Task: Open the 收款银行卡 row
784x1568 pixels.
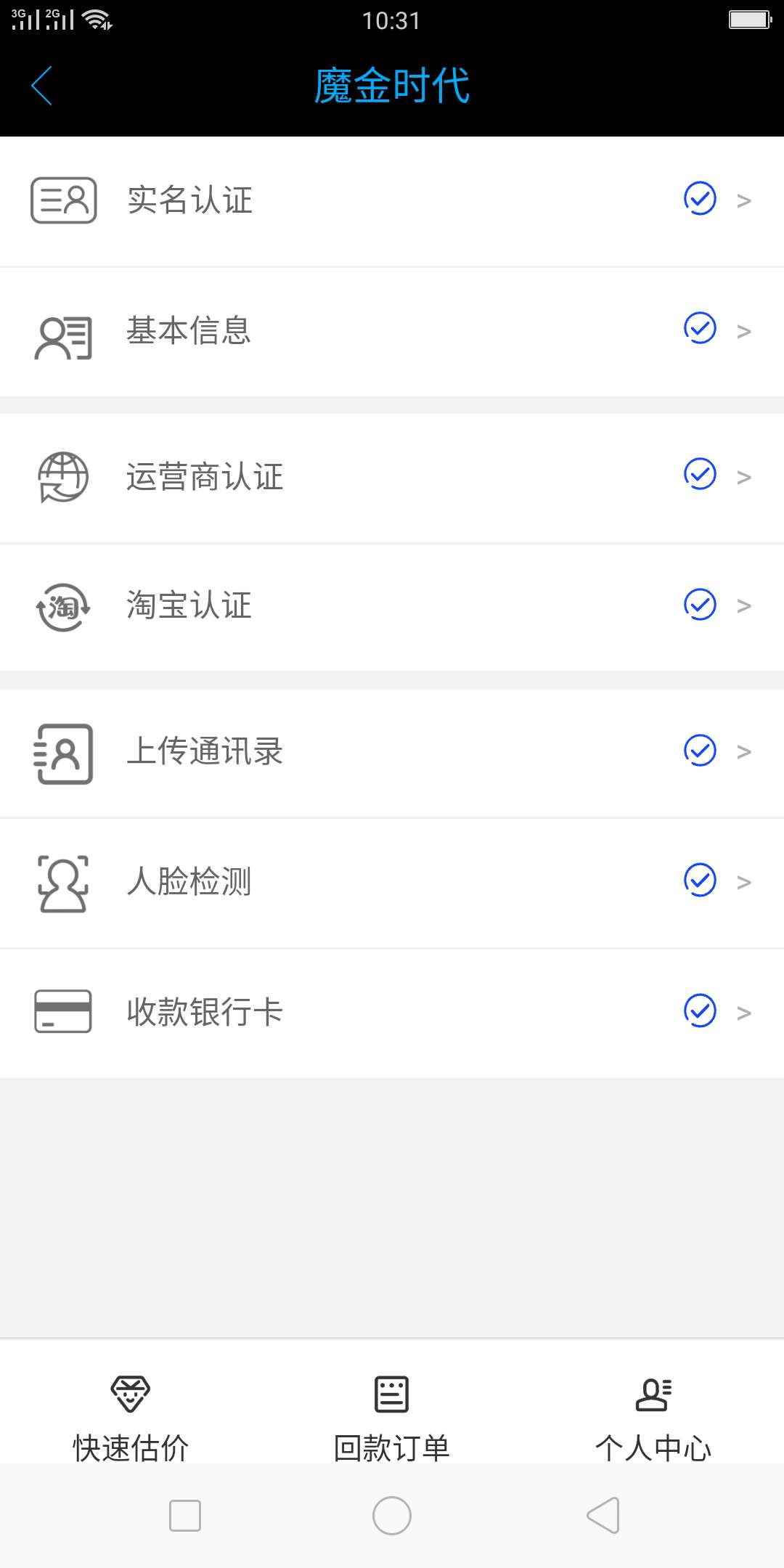Action: tap(392, 1013)
